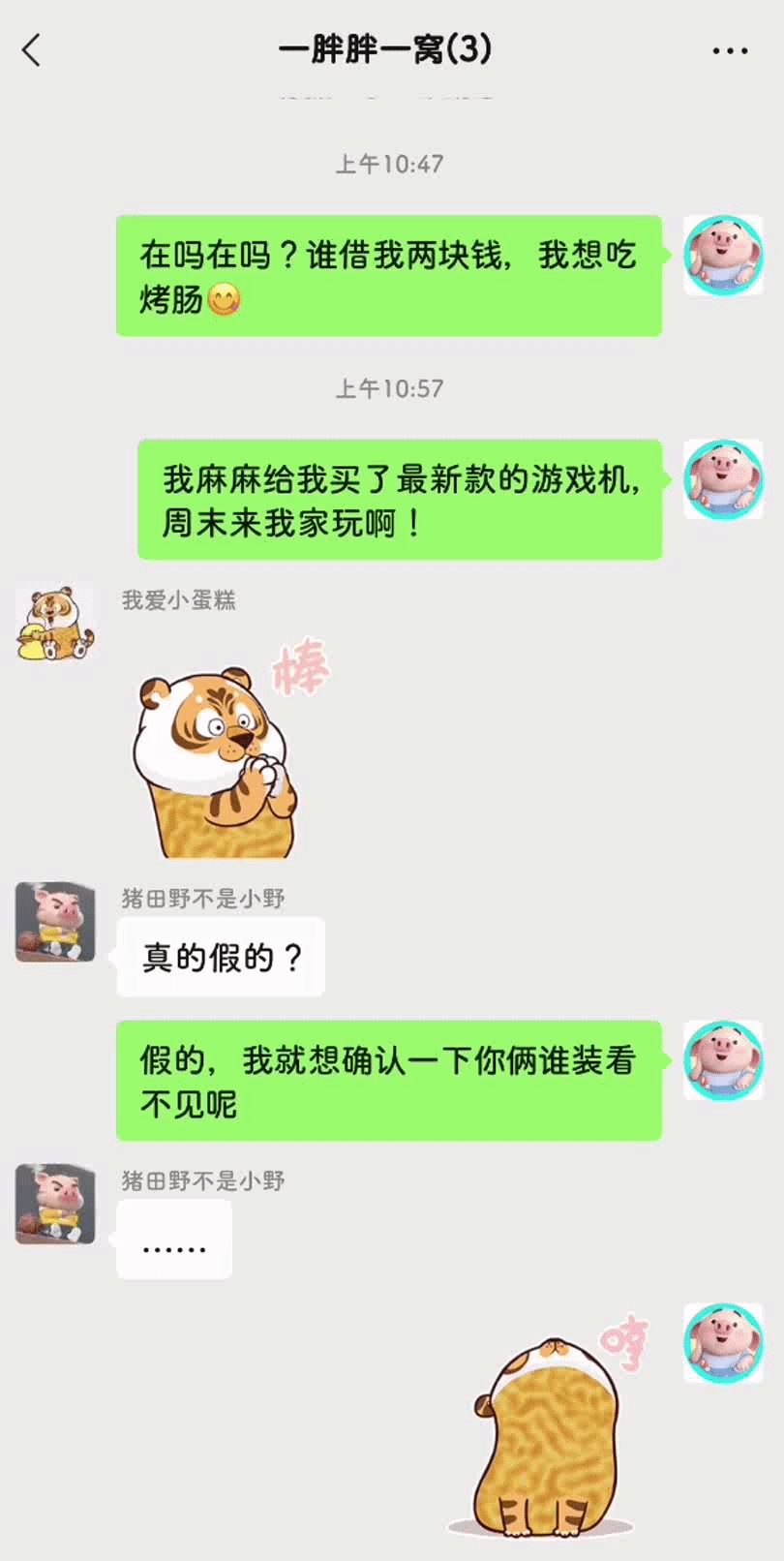784x1561 pixels.
Task: Go back from the group chat
Action: pyautogui.click(x=32, y=49)
